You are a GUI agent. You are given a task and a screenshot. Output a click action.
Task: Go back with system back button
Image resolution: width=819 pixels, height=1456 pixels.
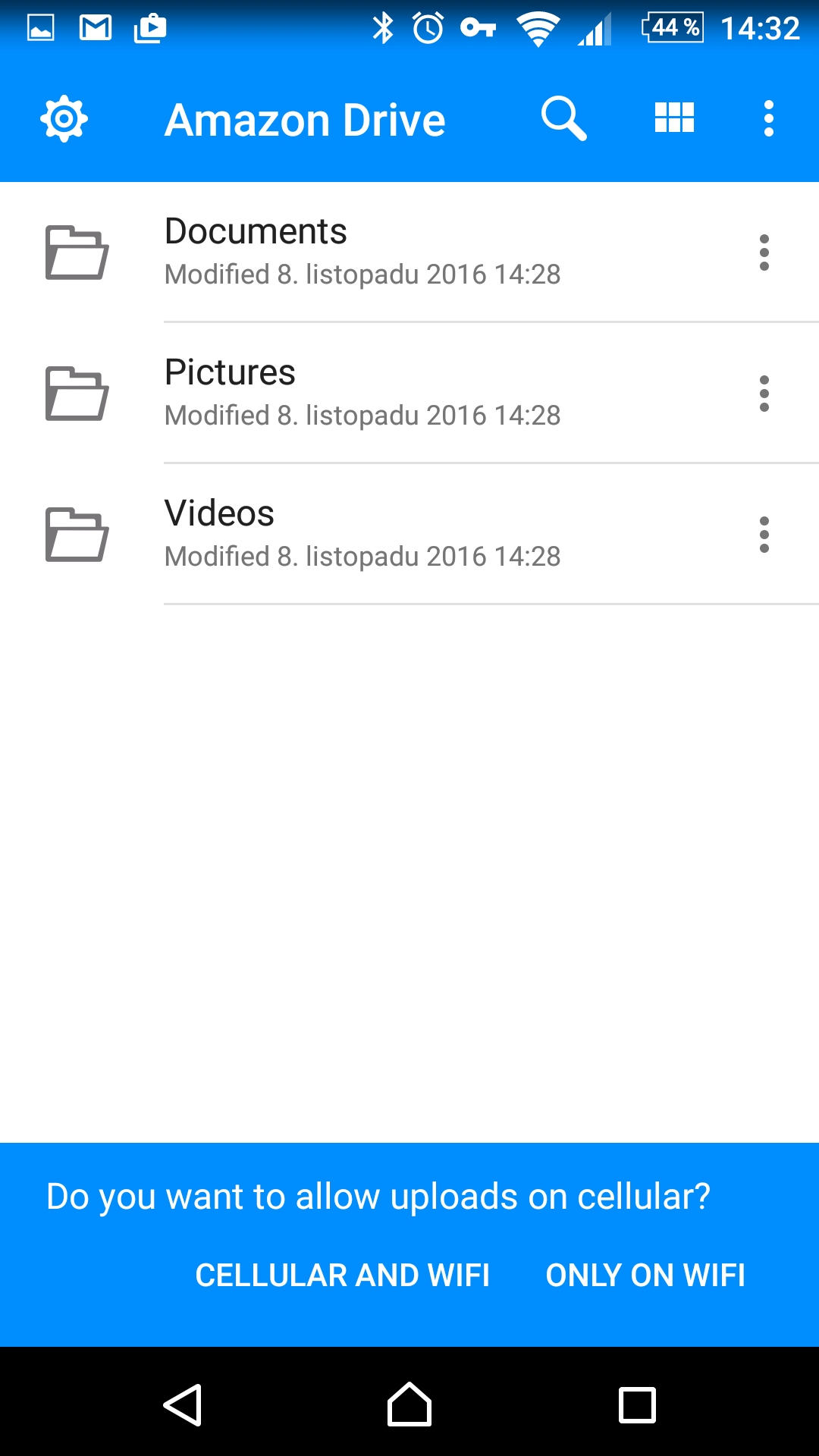tap(183, 1405)
